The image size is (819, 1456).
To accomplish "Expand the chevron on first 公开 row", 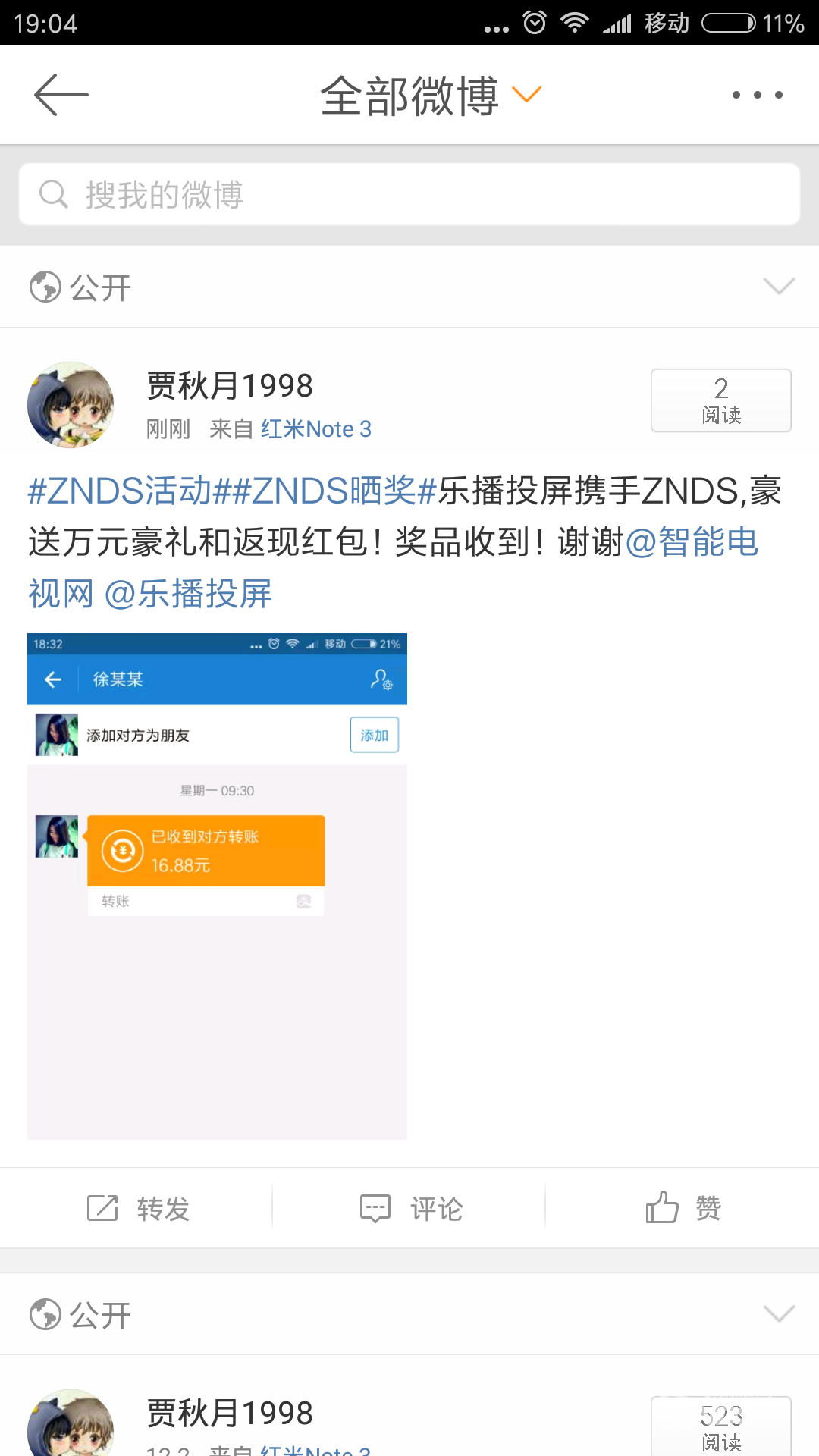I will click(x=779, y=287).
